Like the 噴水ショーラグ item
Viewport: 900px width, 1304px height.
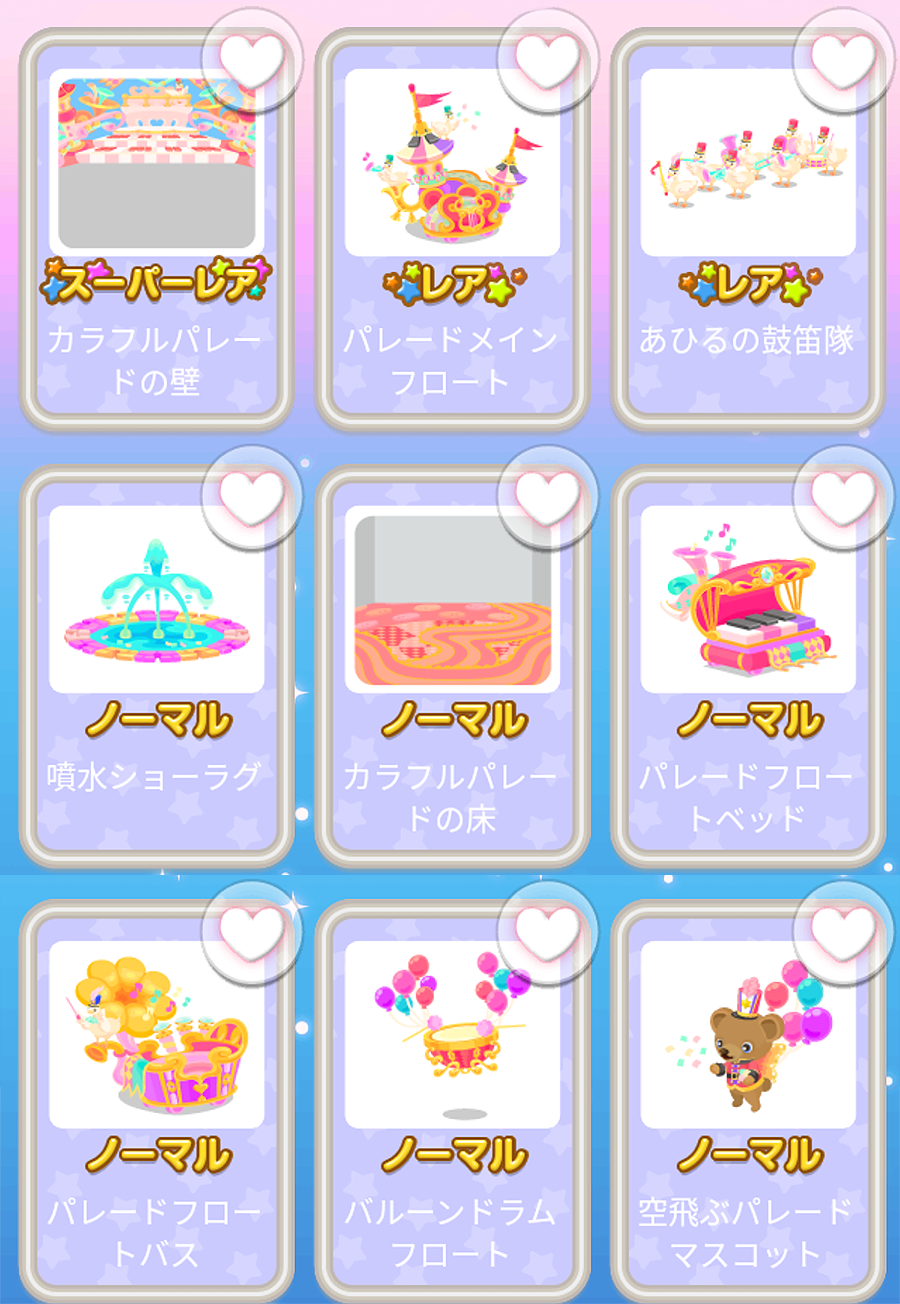pos(252,495)
